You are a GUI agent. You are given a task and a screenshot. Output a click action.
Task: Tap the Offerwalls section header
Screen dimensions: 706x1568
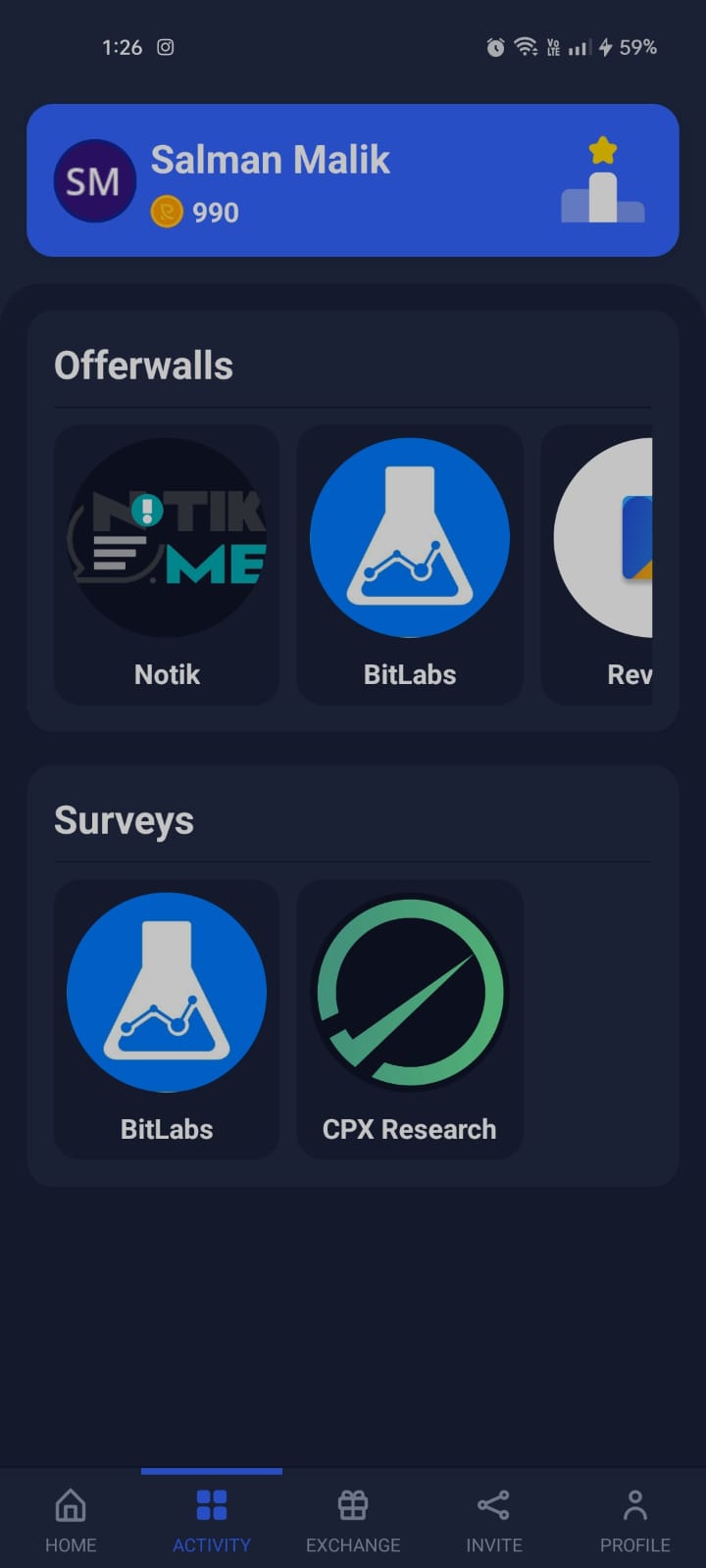[144, 365]
